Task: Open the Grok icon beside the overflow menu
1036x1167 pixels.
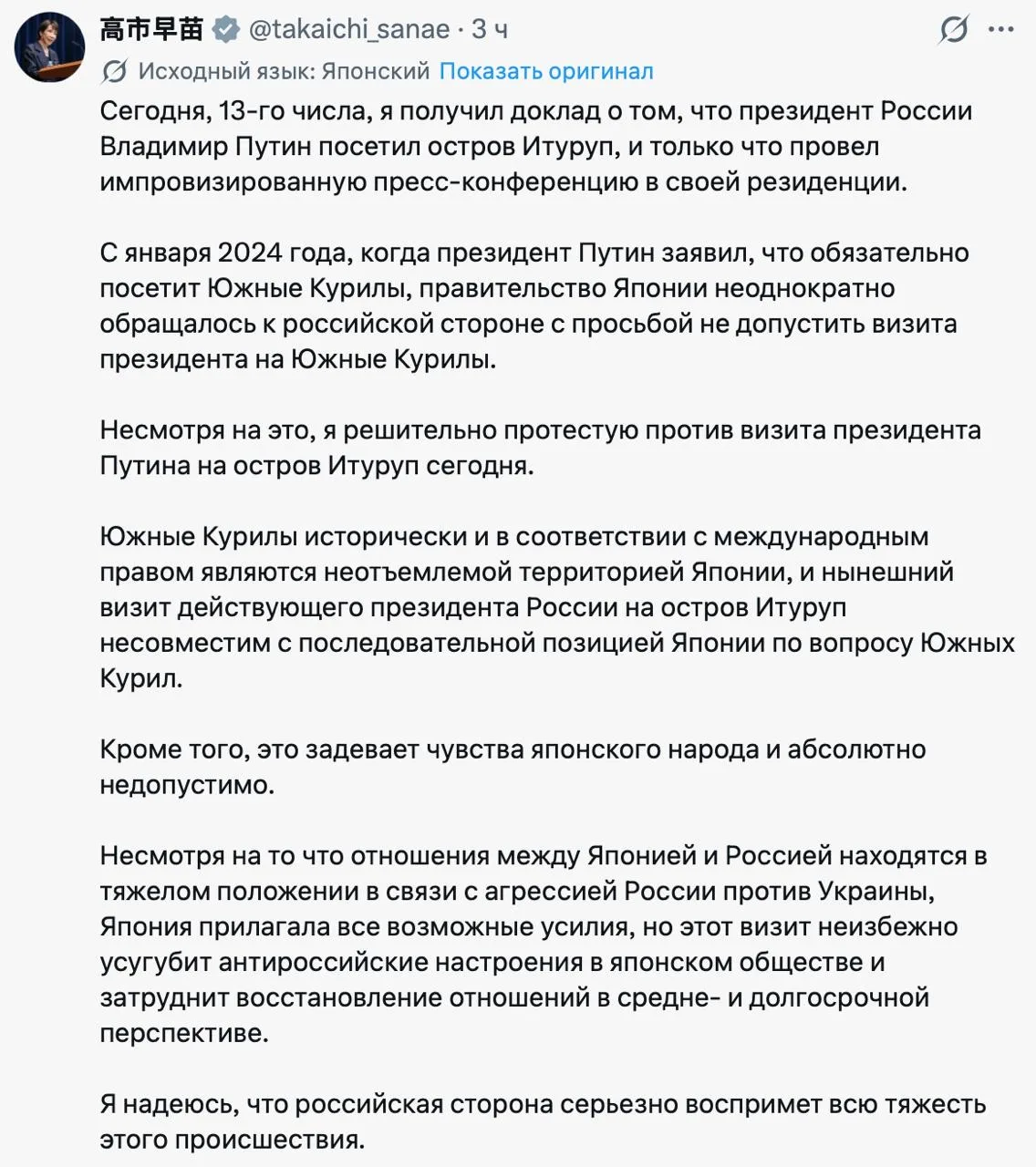Action: pos(954,30)
